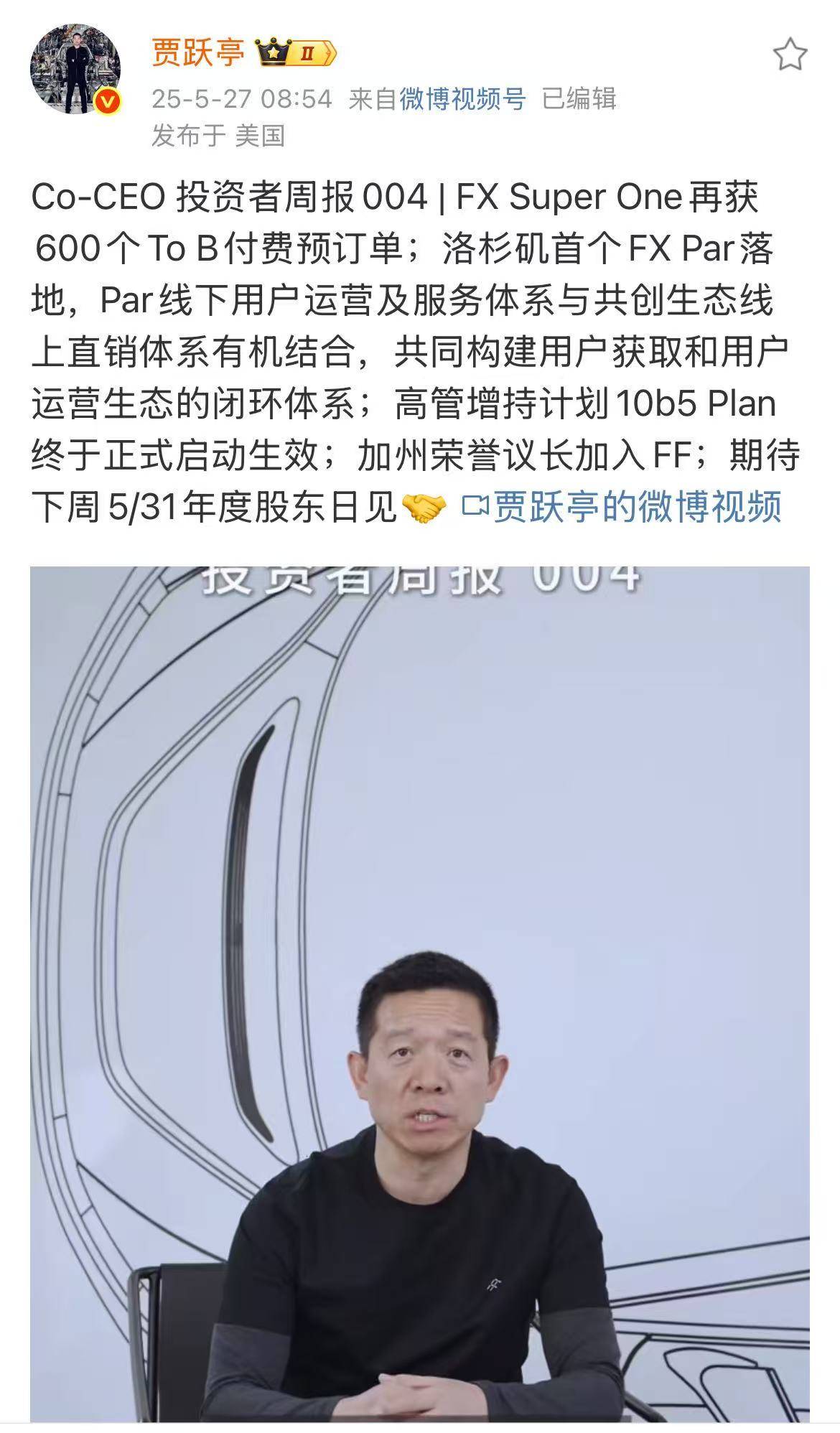Favorite this post with the star icon
840x1433 pixels.
point(790,55)
